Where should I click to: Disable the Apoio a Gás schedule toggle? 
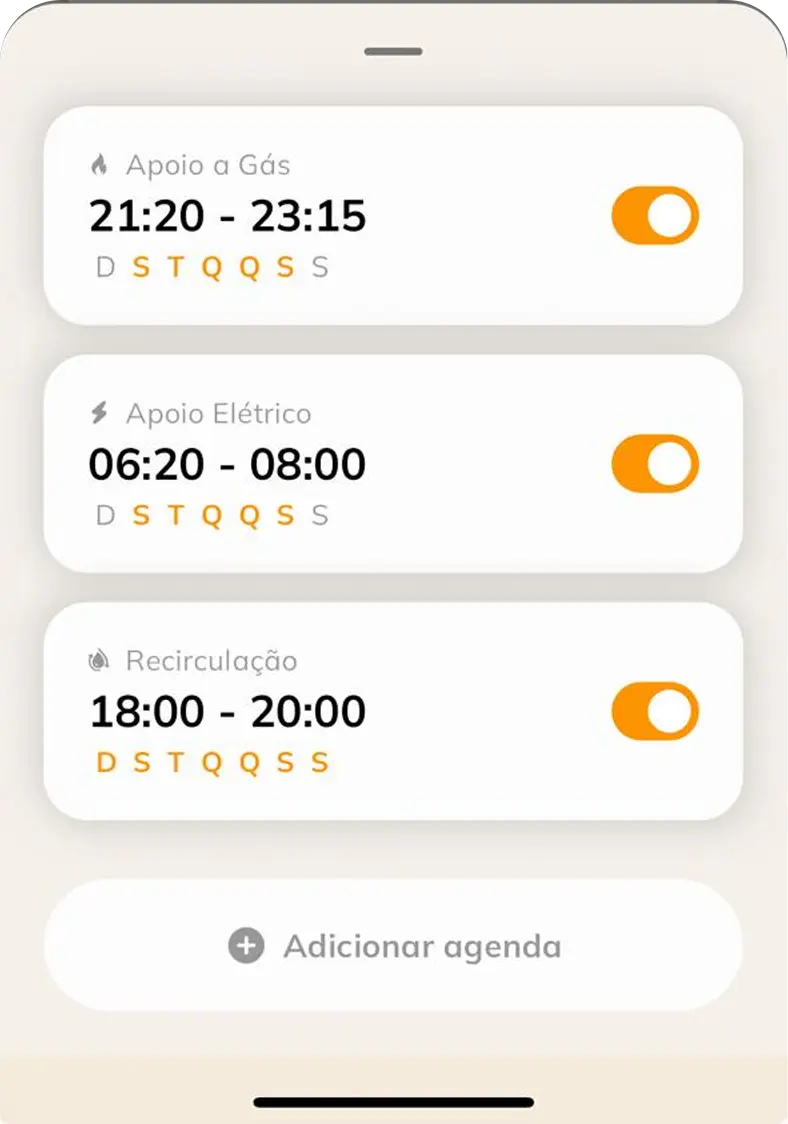coord(655,216)
